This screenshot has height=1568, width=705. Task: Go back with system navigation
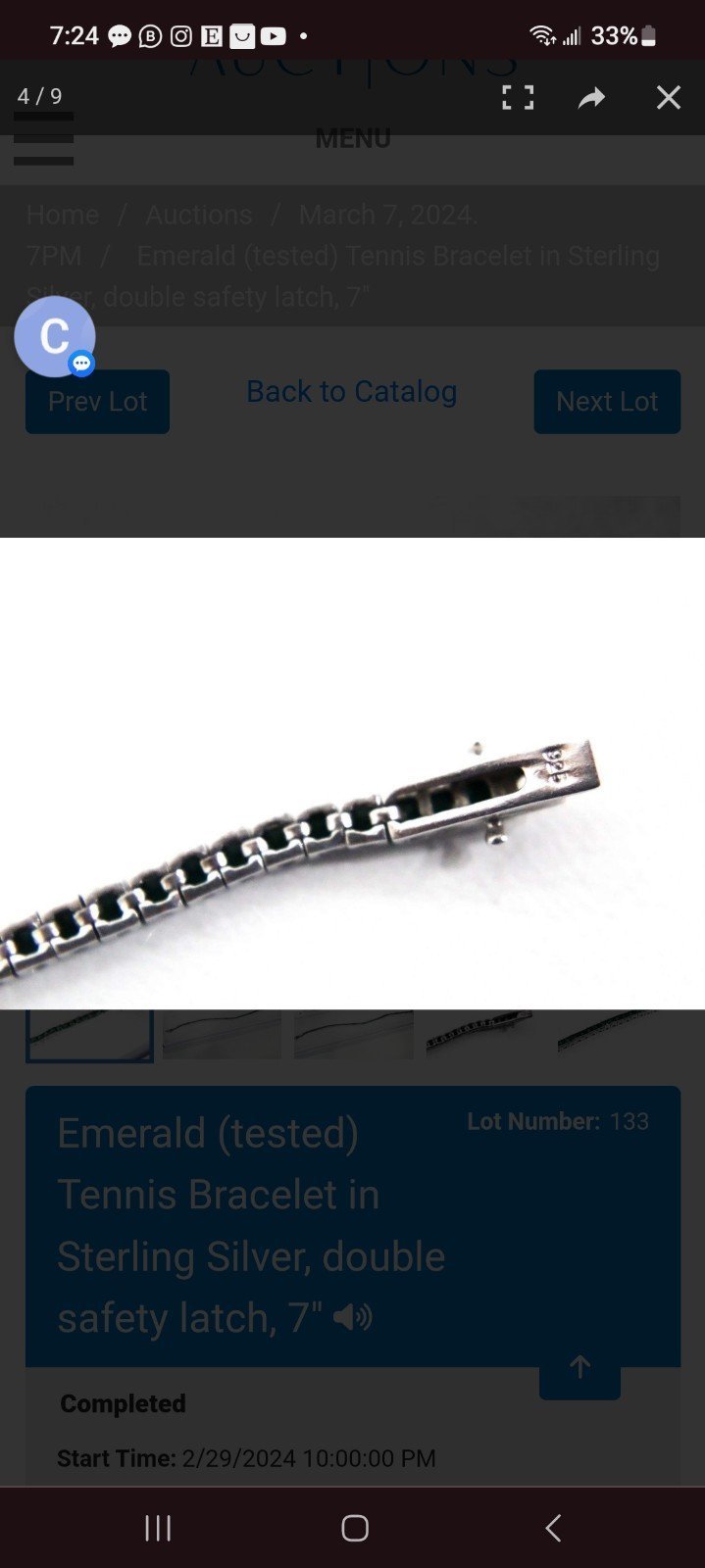pyautogui.click(x=553, y=1527)
